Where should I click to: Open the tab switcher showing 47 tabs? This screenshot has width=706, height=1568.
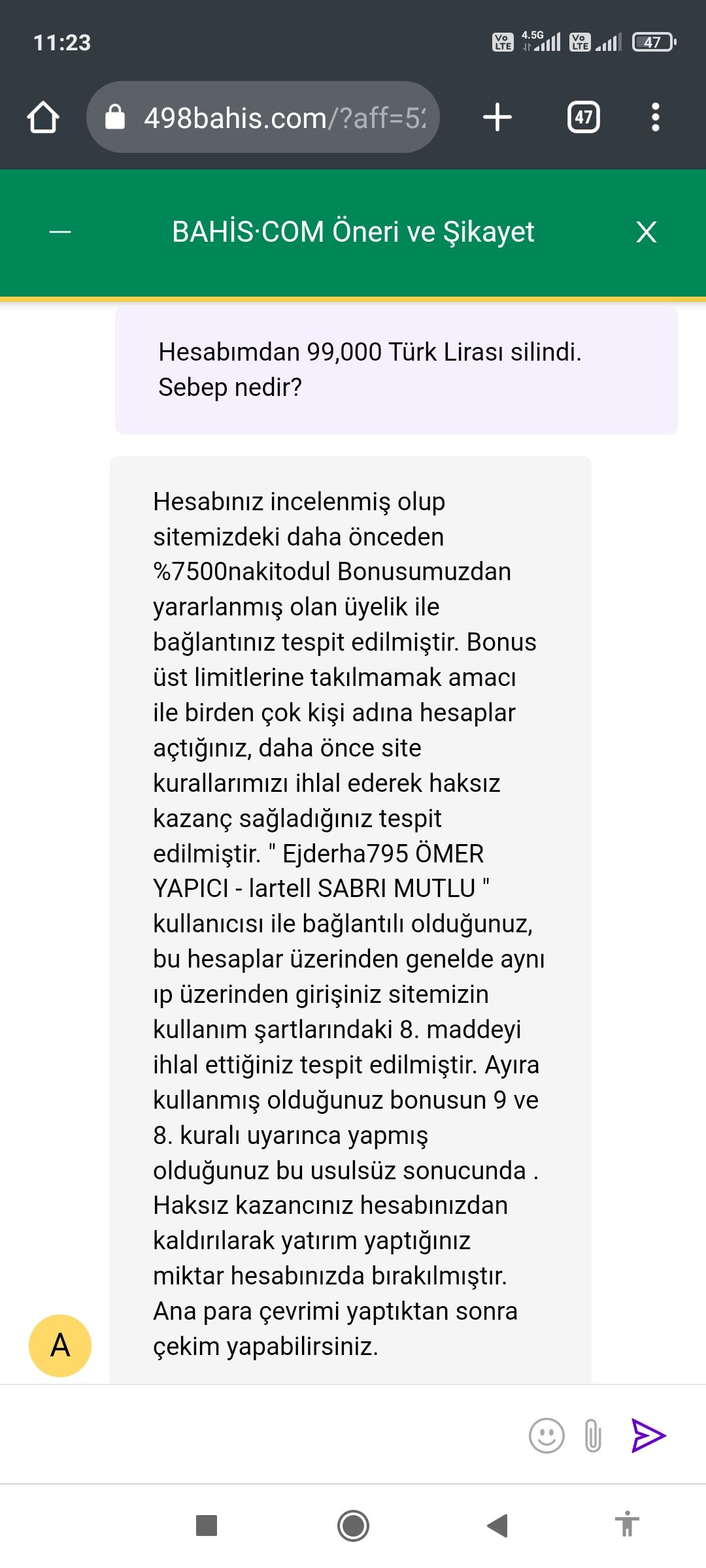(x=584, y=118)
